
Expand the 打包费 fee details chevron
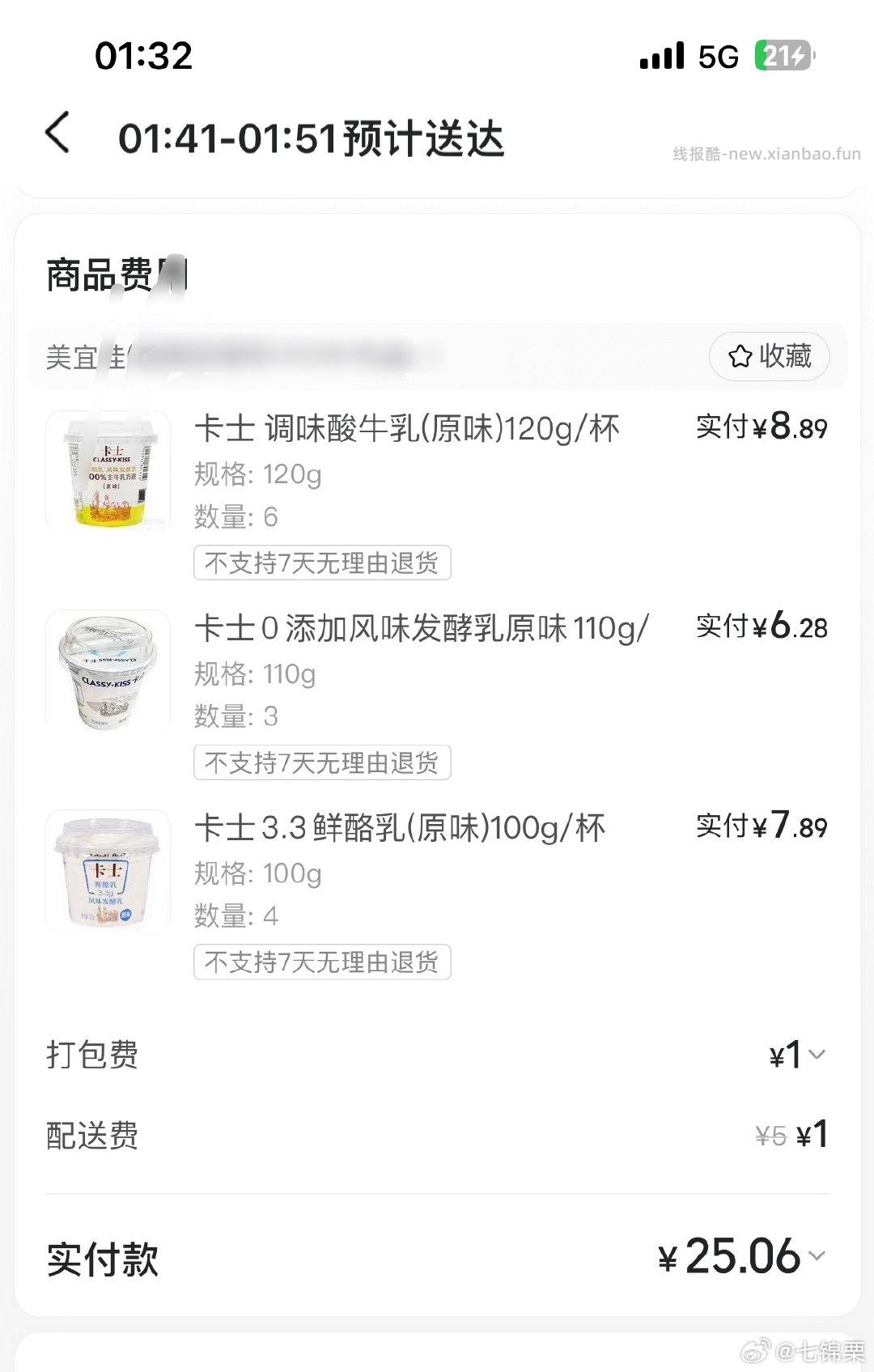tap(816, 1054)
